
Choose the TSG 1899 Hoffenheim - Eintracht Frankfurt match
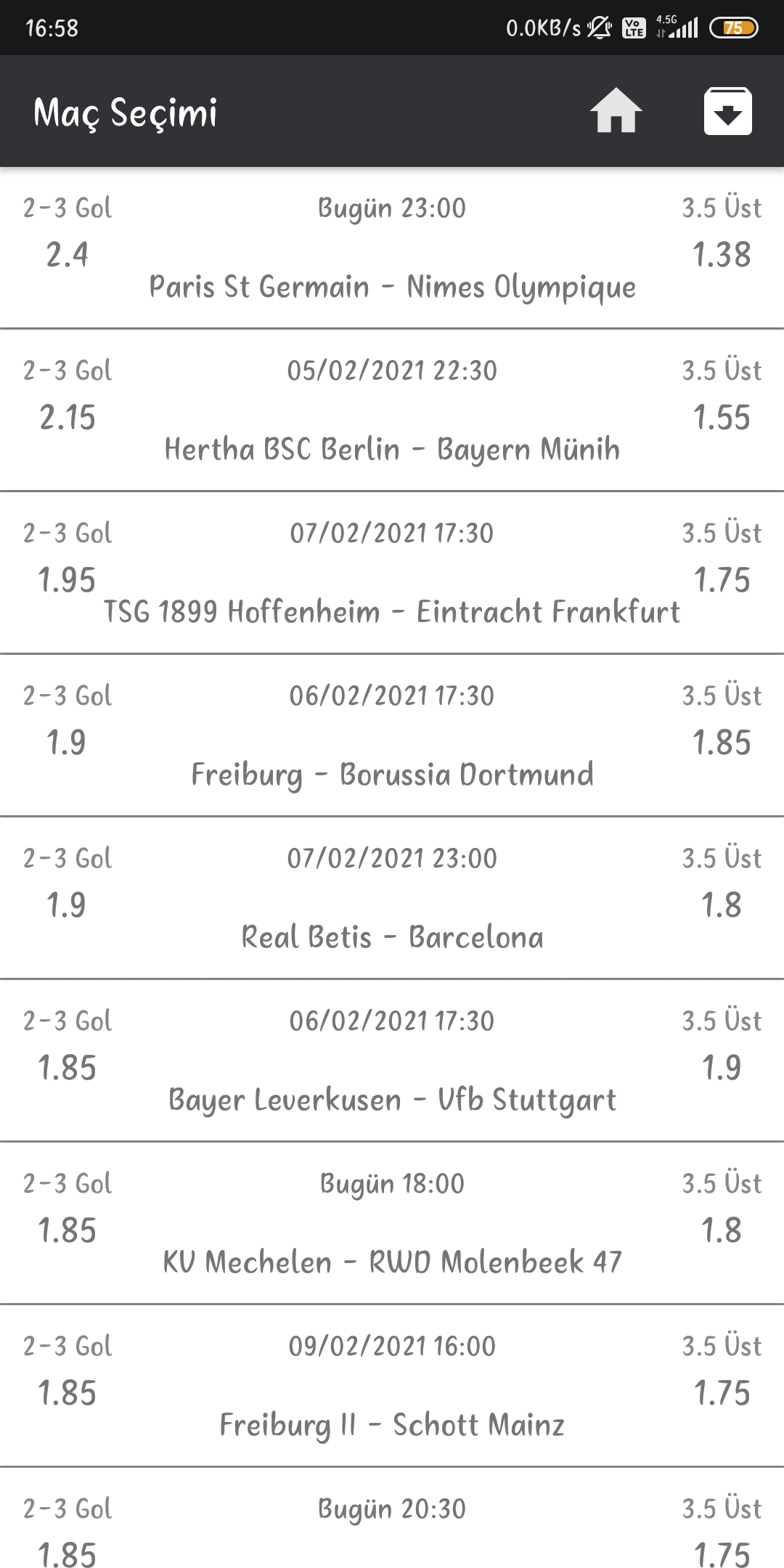(392, 573)
